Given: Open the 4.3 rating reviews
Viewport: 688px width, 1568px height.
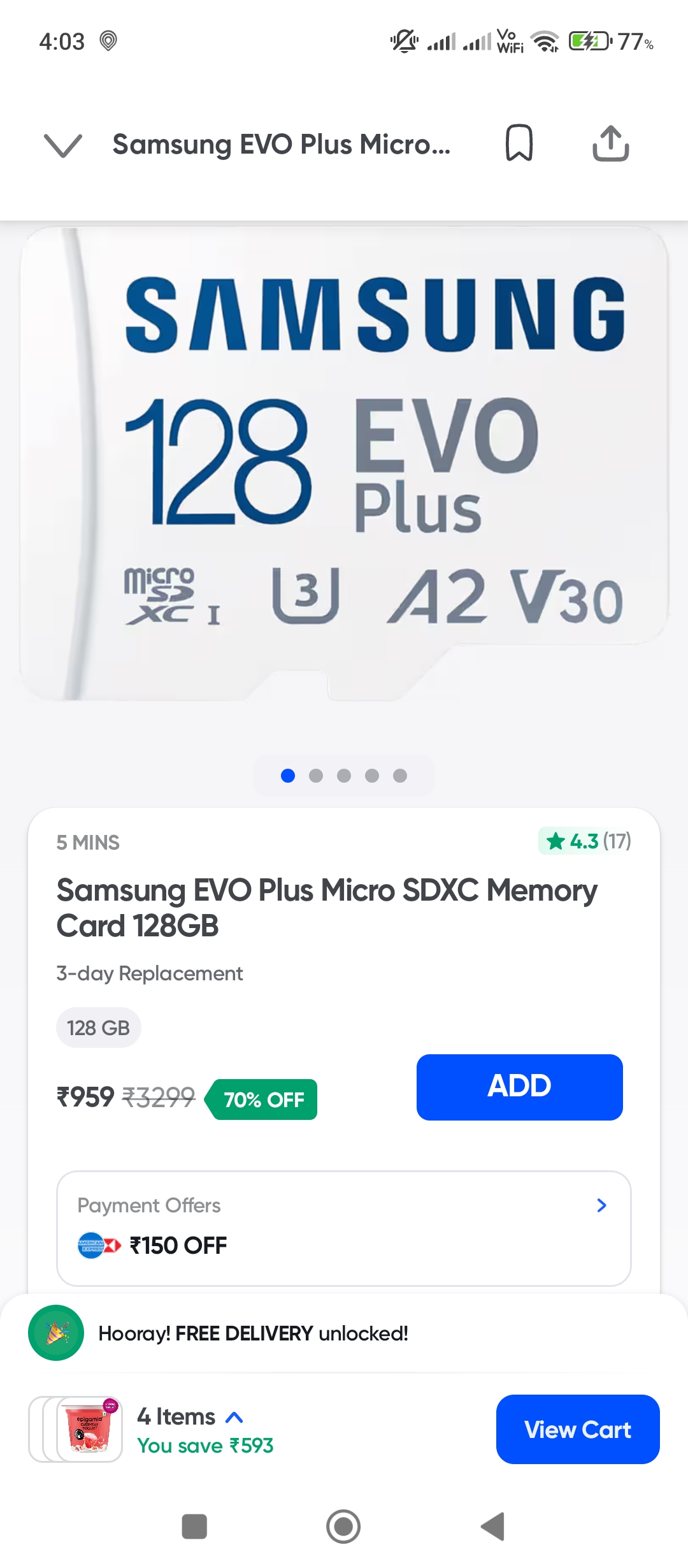Looking at the screenshot, I should point(585,841).
